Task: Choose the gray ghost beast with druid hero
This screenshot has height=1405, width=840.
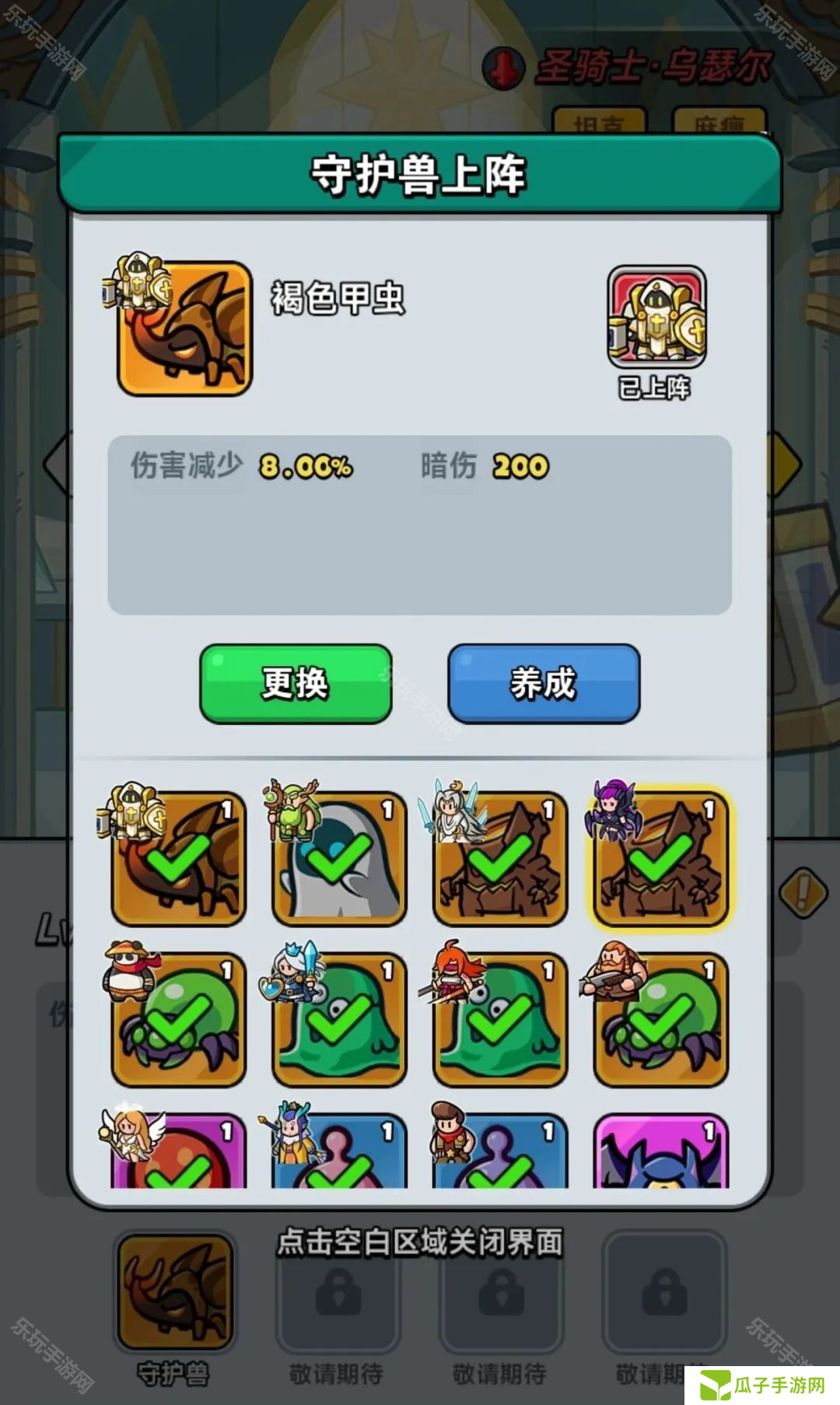Action: (x=339, y=859)
